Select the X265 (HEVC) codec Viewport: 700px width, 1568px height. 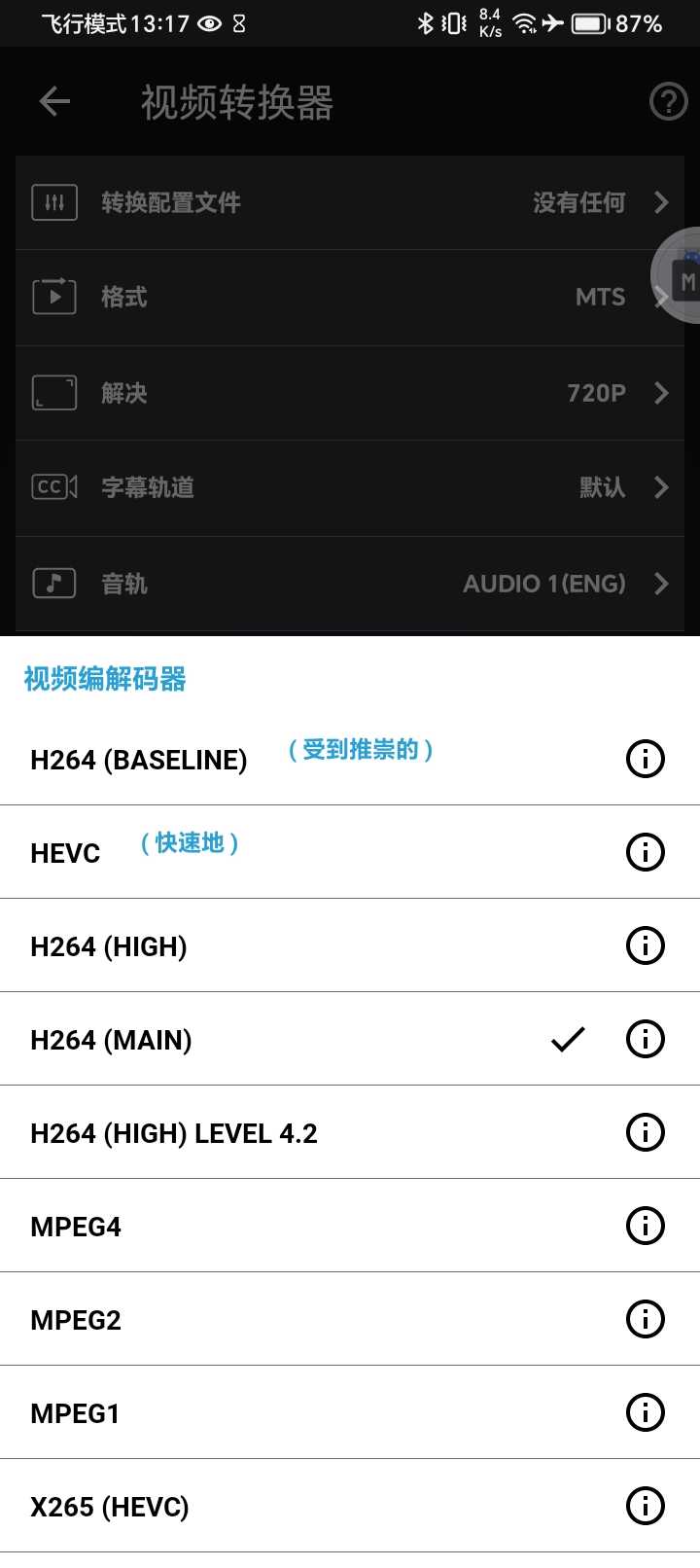point(110,1507)
